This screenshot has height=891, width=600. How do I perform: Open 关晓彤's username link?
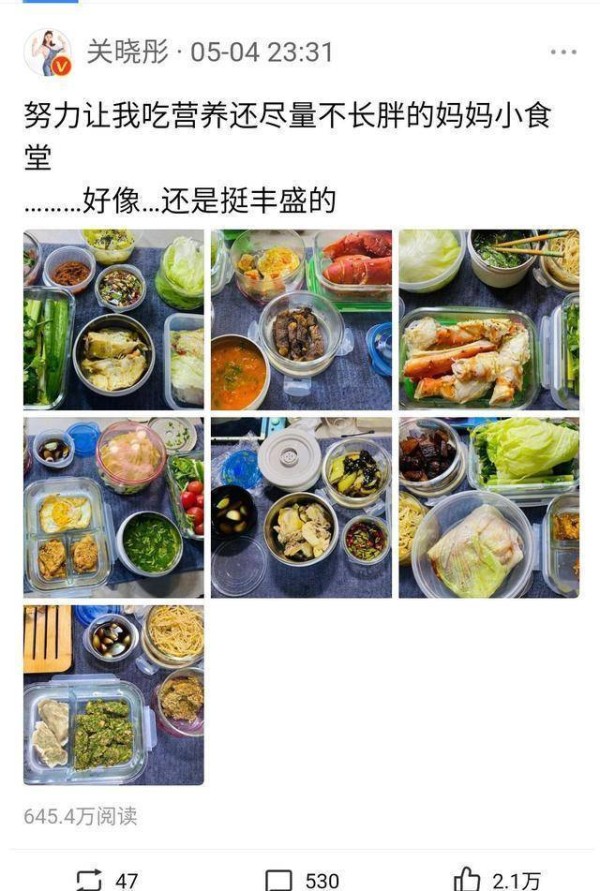click(x=127, y=52)
